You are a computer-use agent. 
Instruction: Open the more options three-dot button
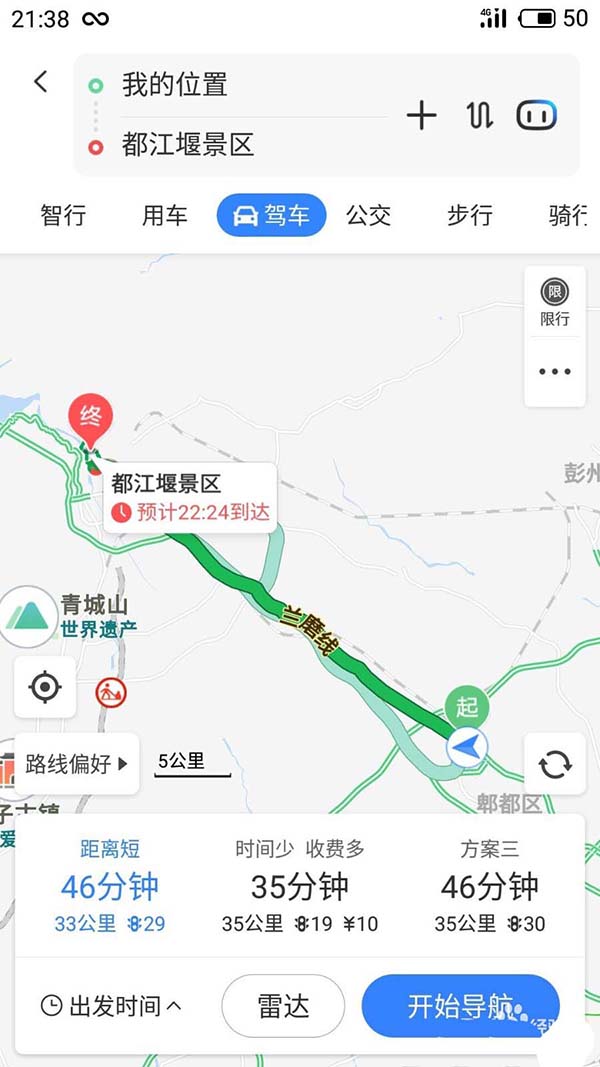point(554,372)
